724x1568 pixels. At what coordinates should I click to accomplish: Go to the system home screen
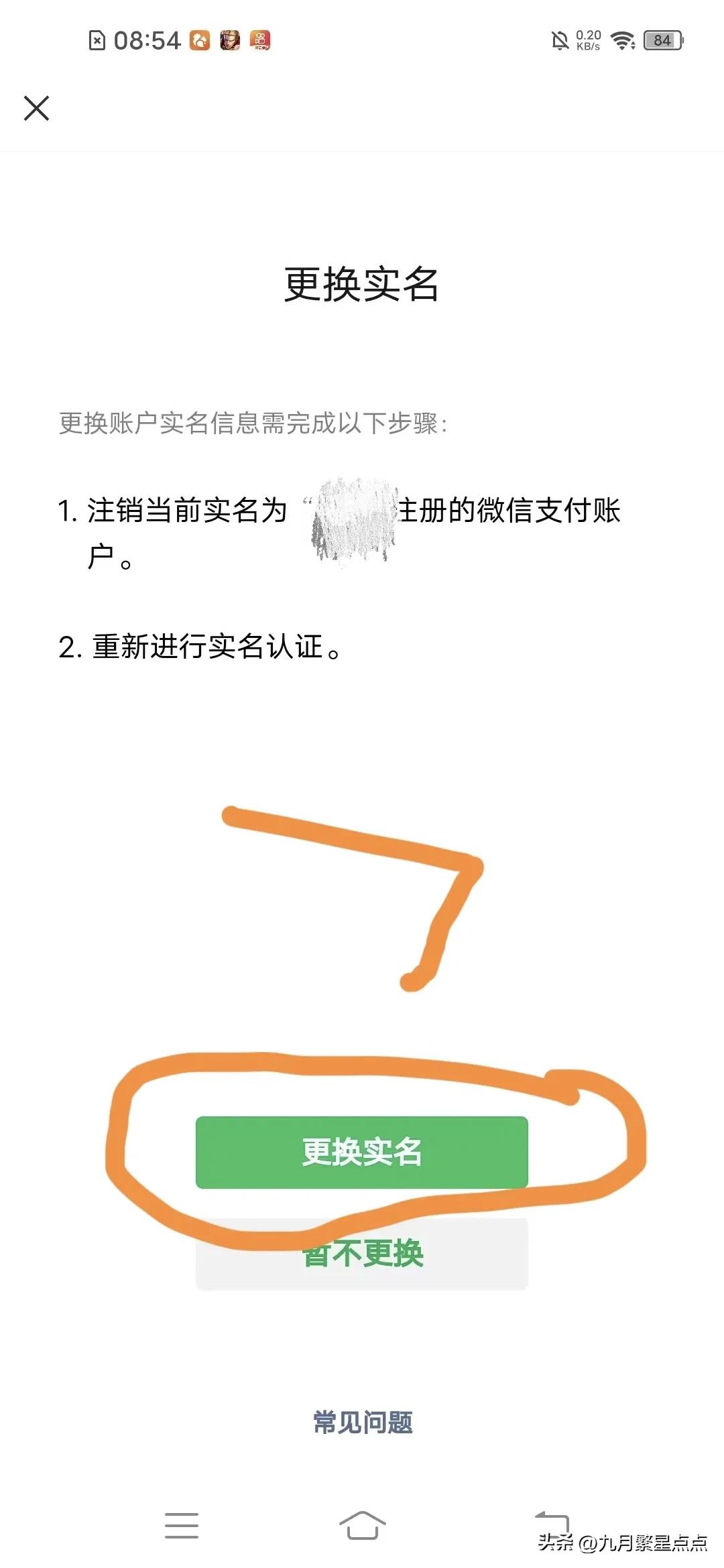pos(362,1525)
